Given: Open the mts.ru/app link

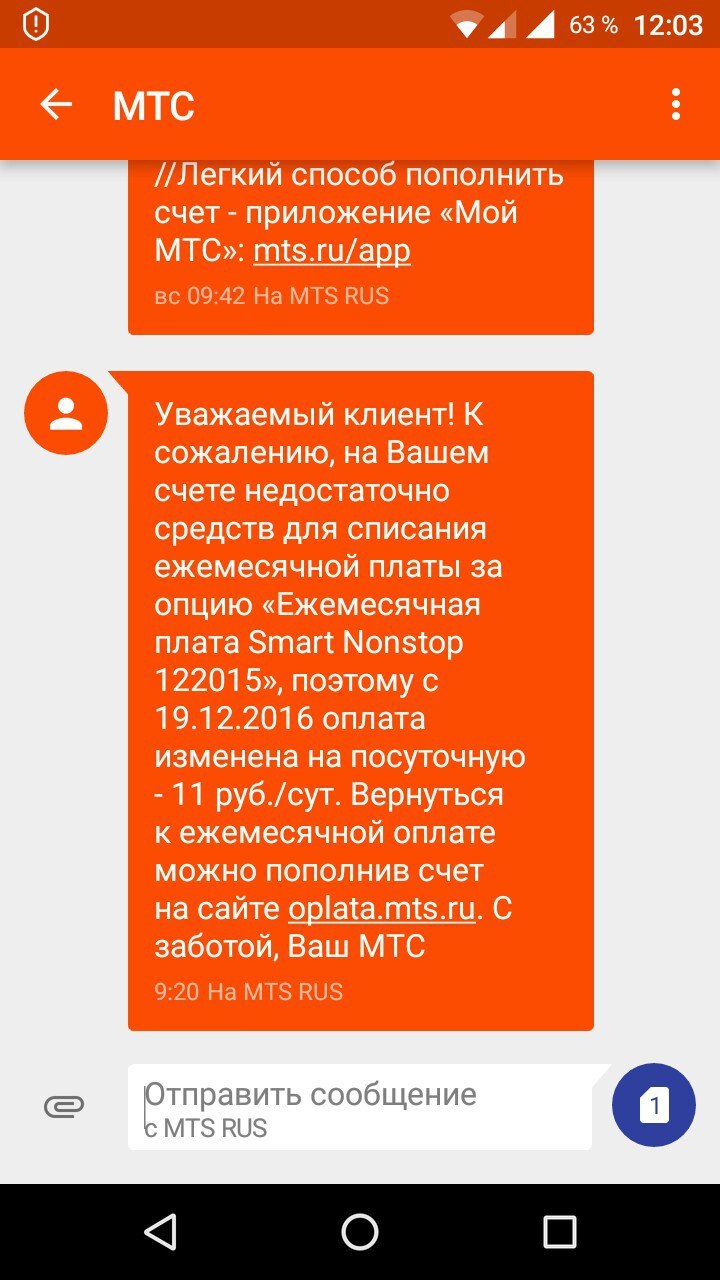Looking at the screenshot, I should 331,250.
